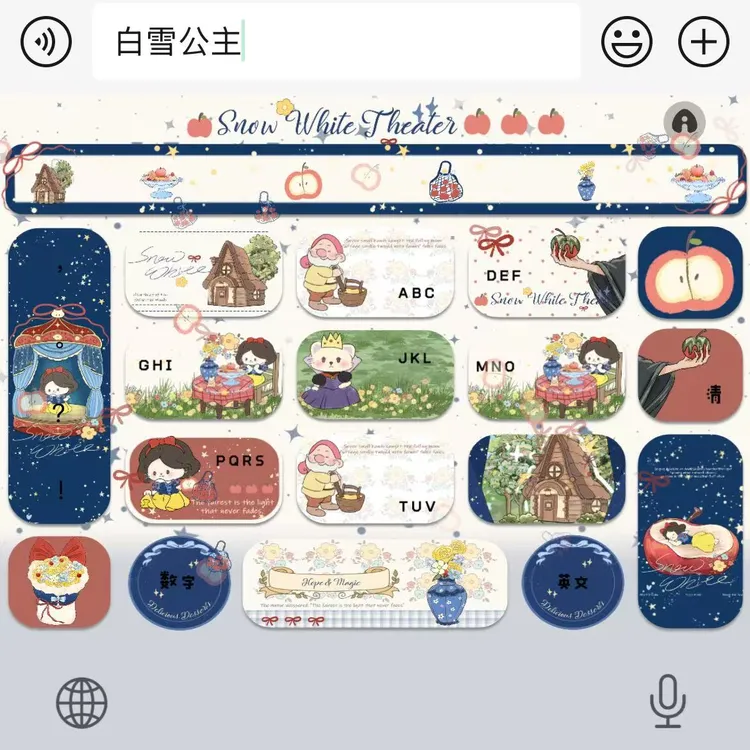The height and width of the screenshot is (750, 750).
Task: Open the emoji sticker panel
Action: (x=627, y=42)
